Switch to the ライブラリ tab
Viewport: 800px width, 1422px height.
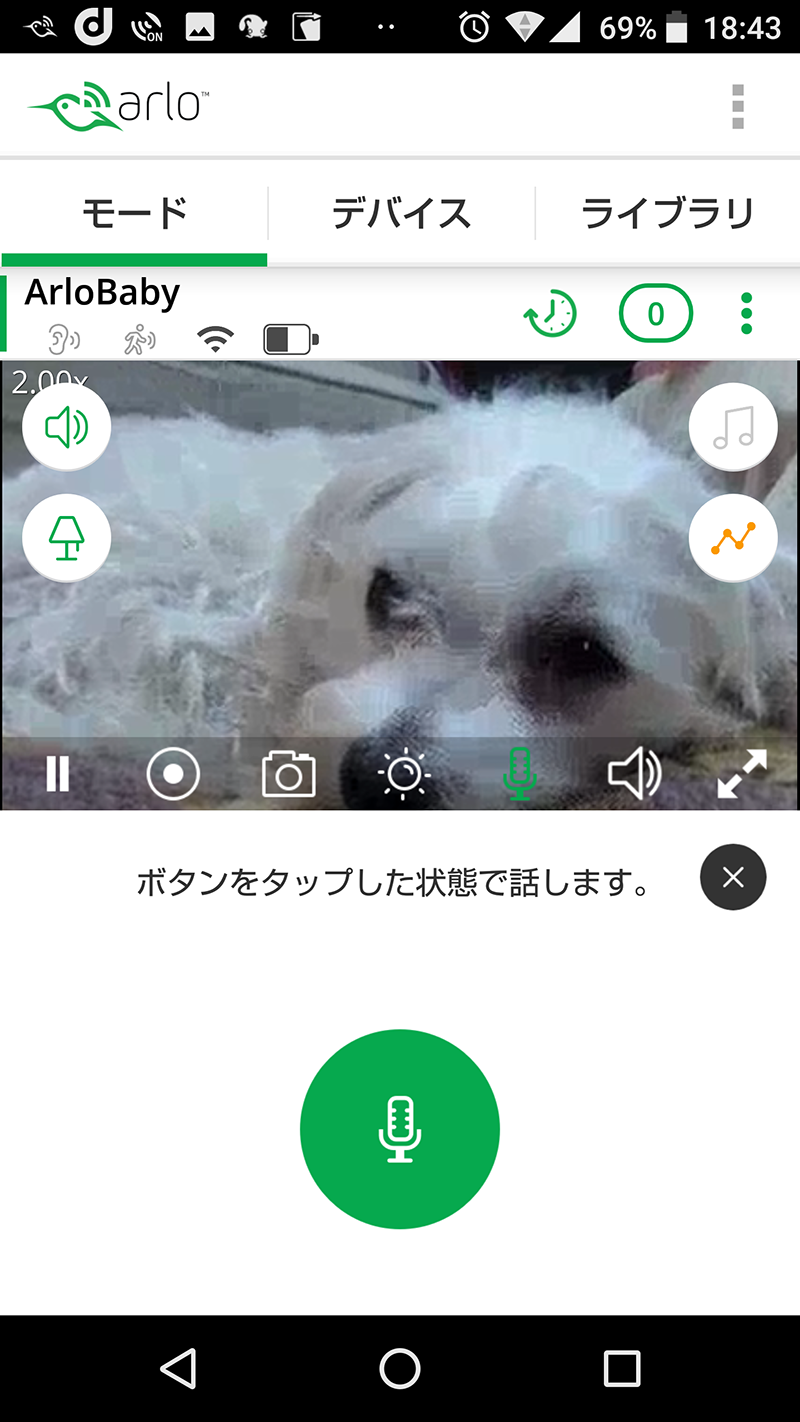(x=667, y=213)
